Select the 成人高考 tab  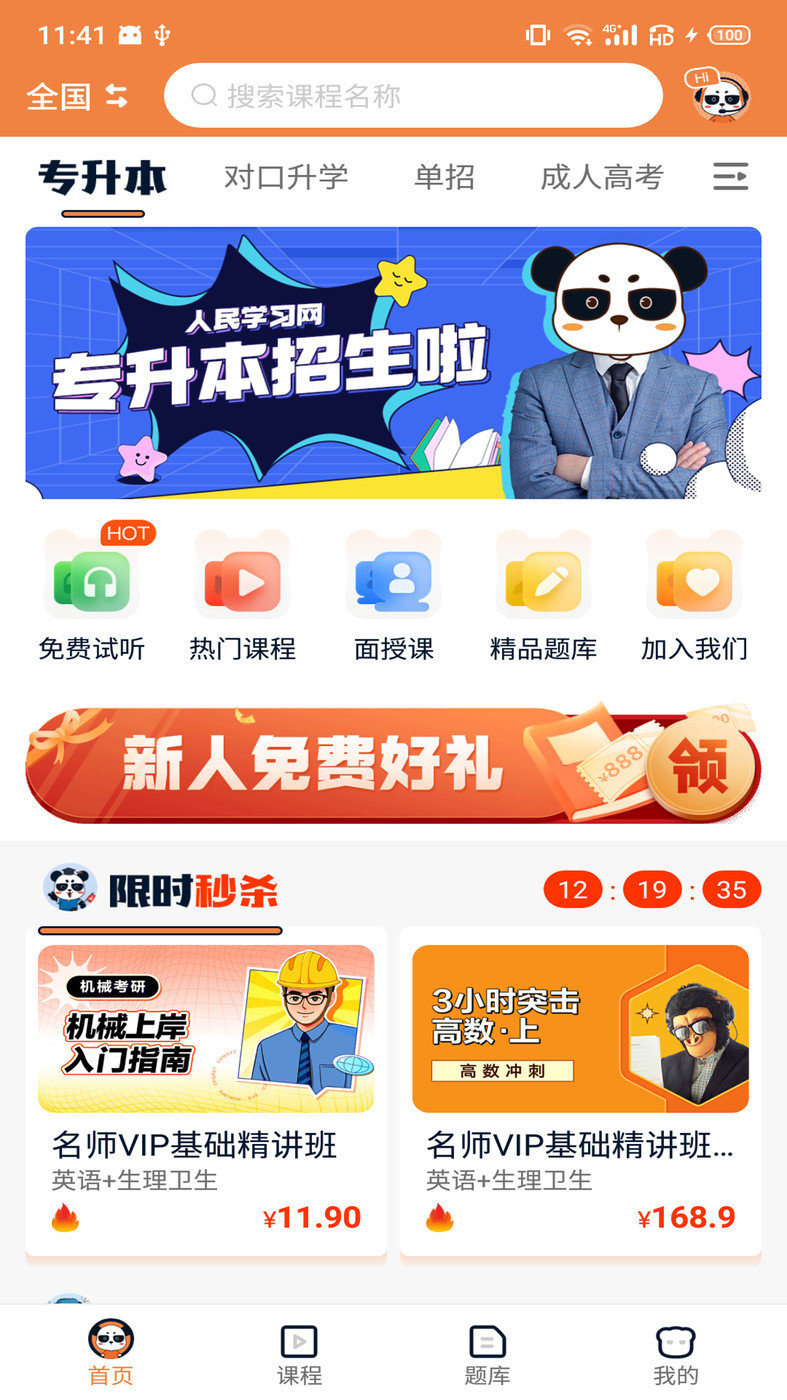point(602,178)
